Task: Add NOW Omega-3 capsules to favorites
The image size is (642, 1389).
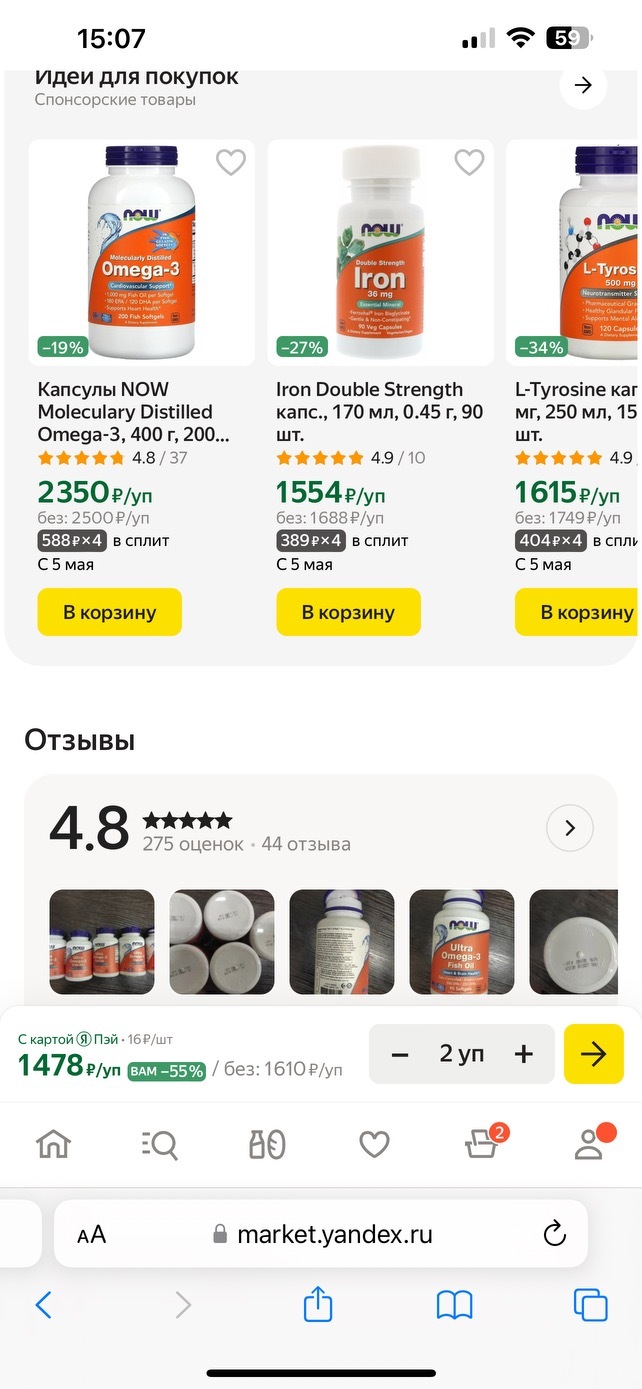Action: tap(231, 162)
